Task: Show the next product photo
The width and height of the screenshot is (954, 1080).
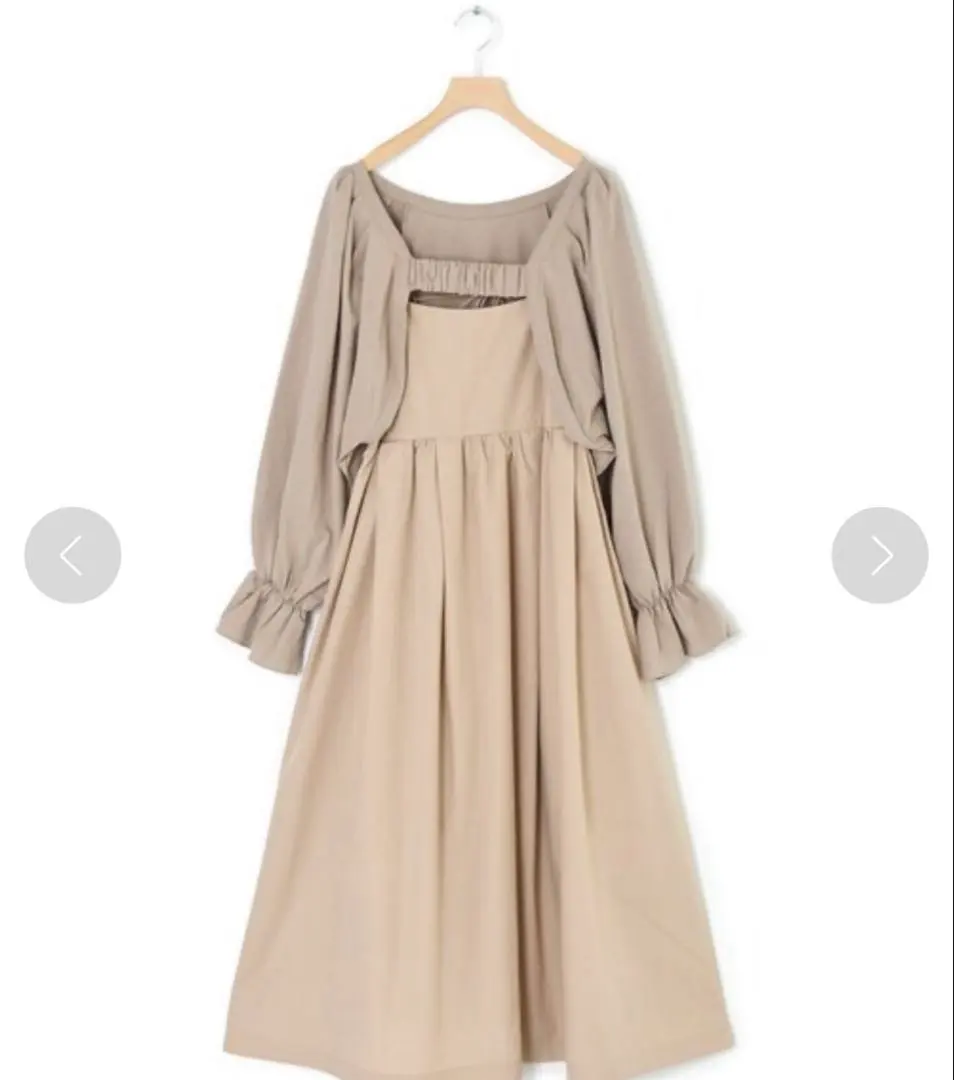Action: [879, 555]
